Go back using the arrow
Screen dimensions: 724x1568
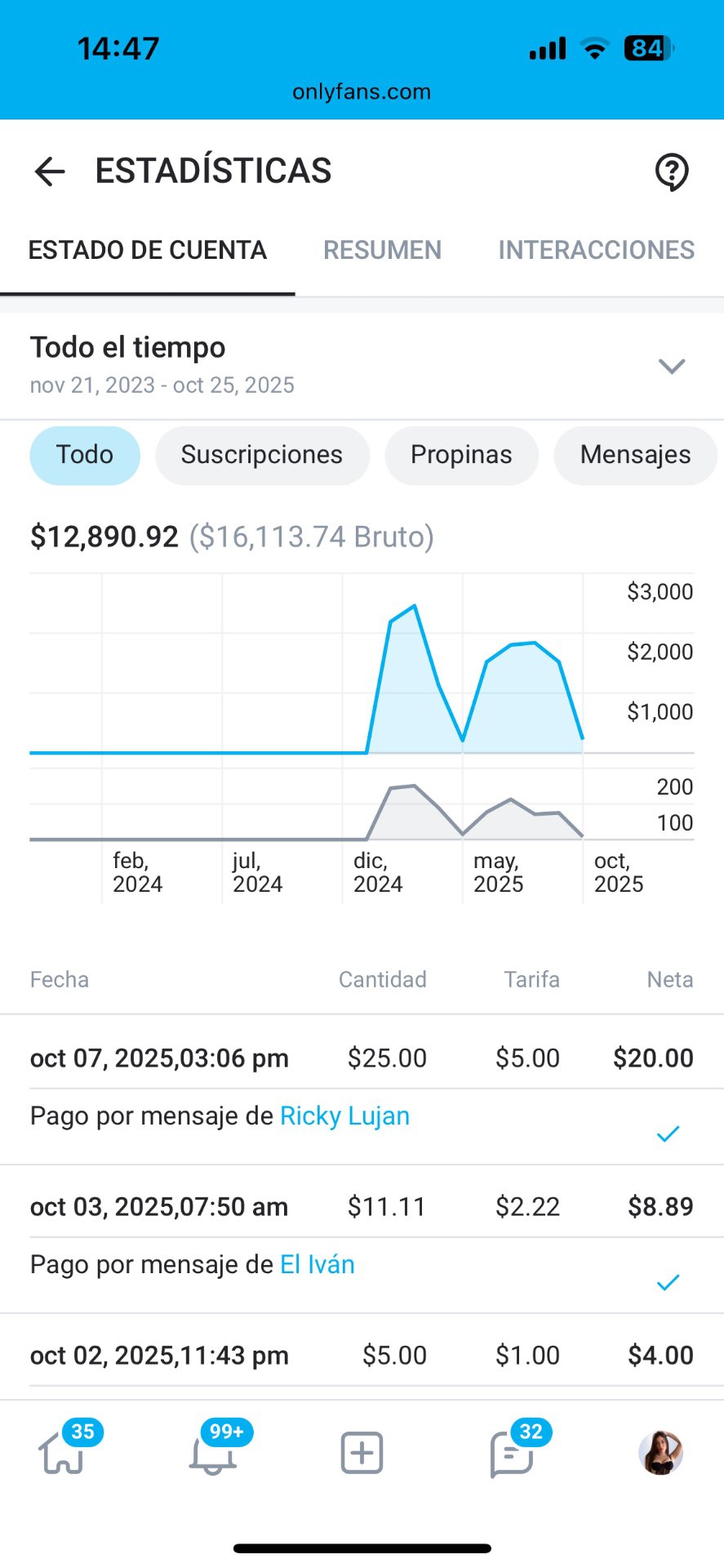click(x=50, y=171)
